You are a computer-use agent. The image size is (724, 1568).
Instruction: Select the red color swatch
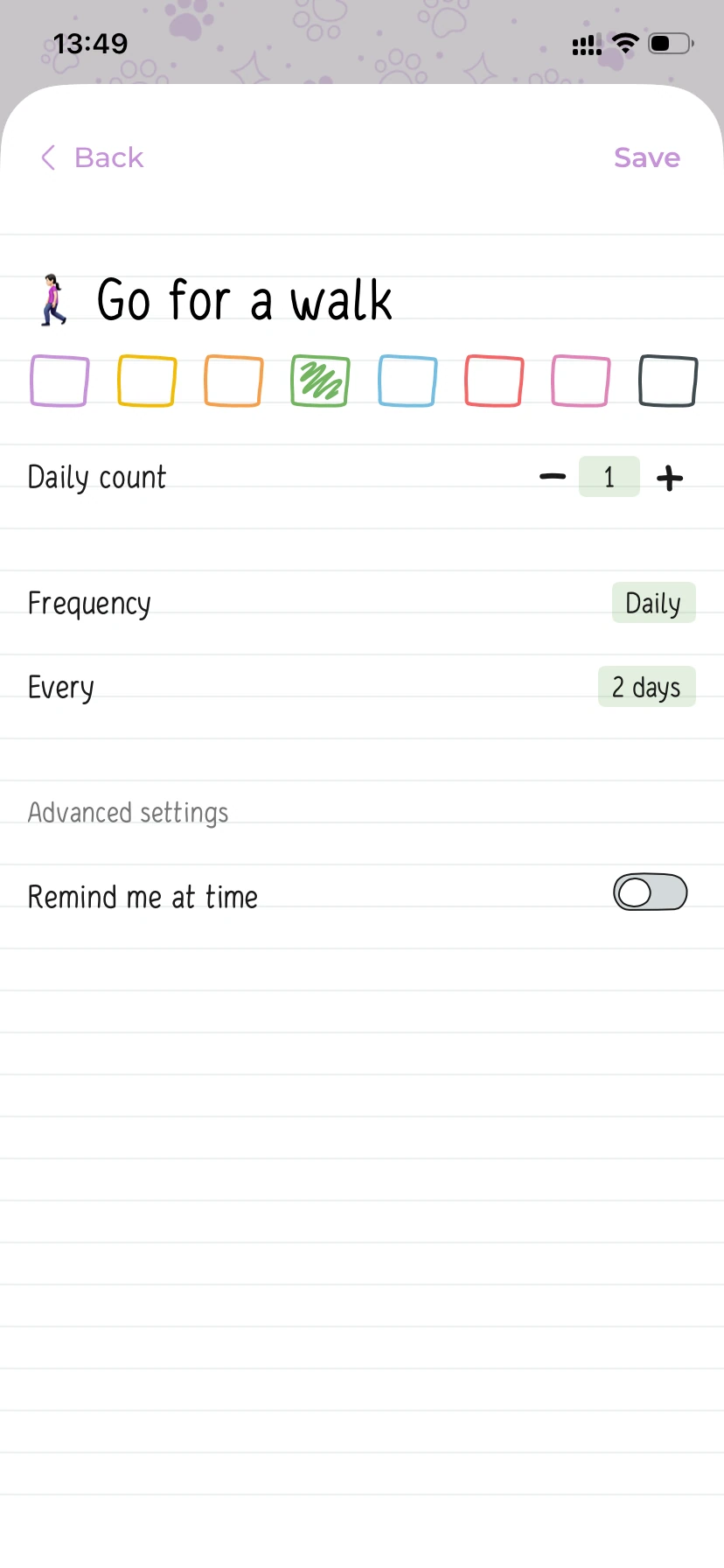(493, 380)
